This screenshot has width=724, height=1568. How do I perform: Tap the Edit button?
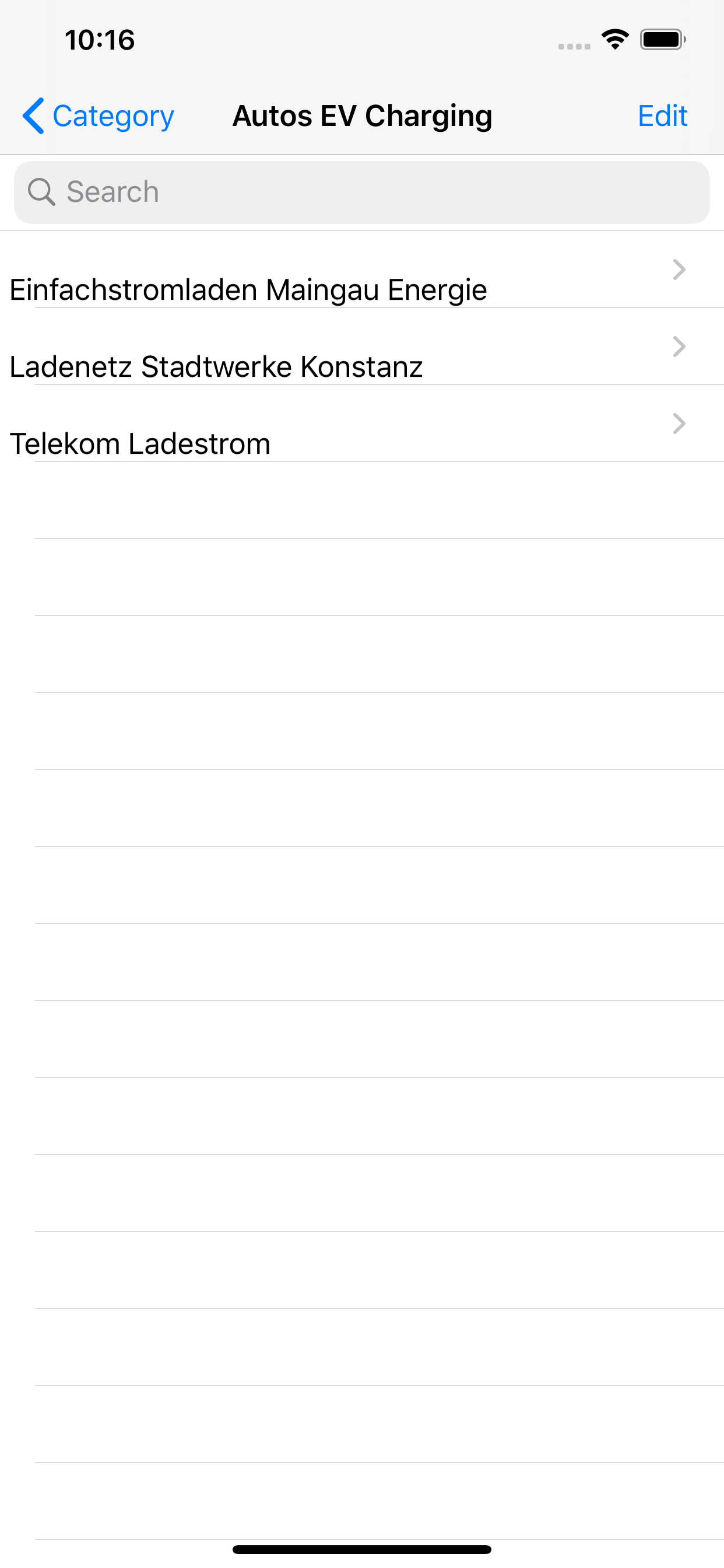(x=662, y=116)
